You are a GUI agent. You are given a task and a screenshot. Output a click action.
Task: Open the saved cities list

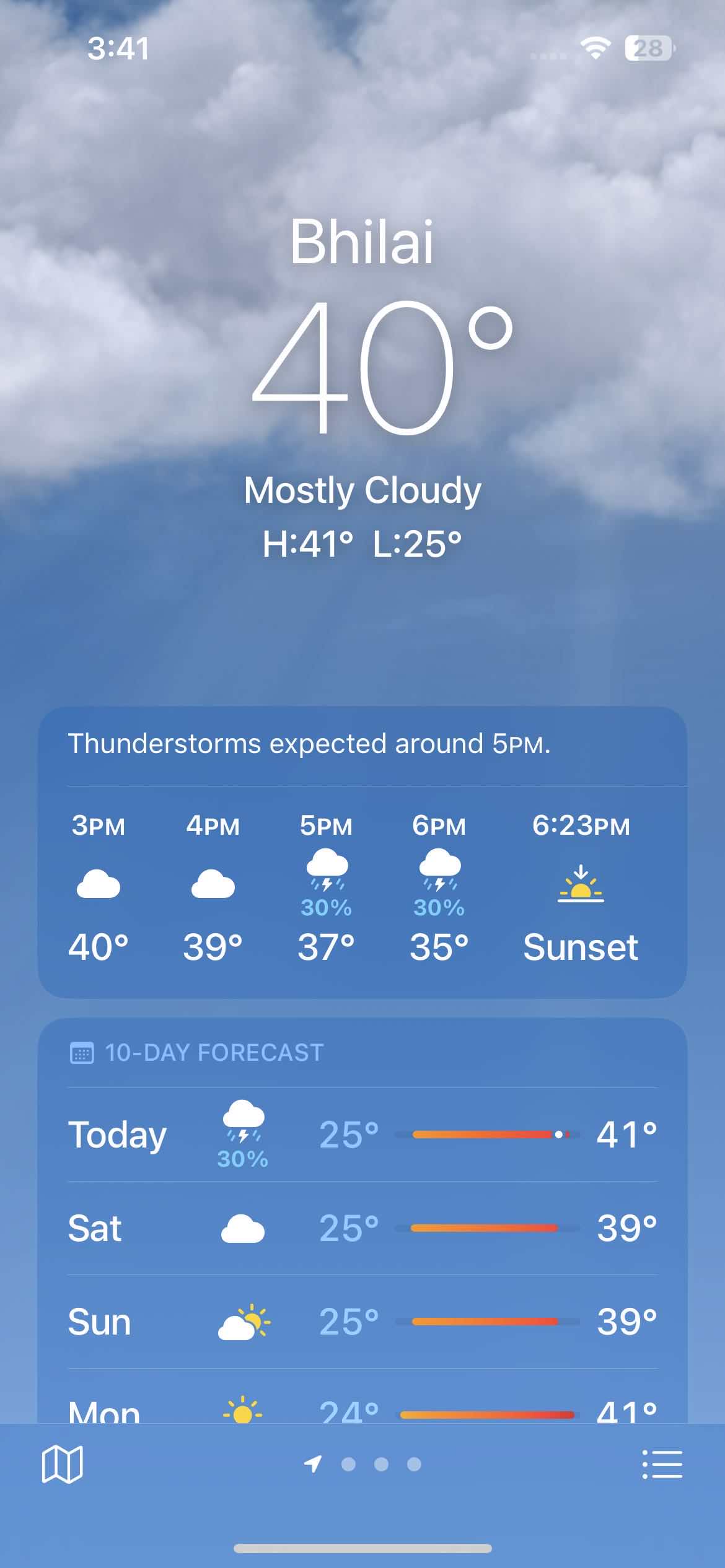click(x=662, y=1464)
